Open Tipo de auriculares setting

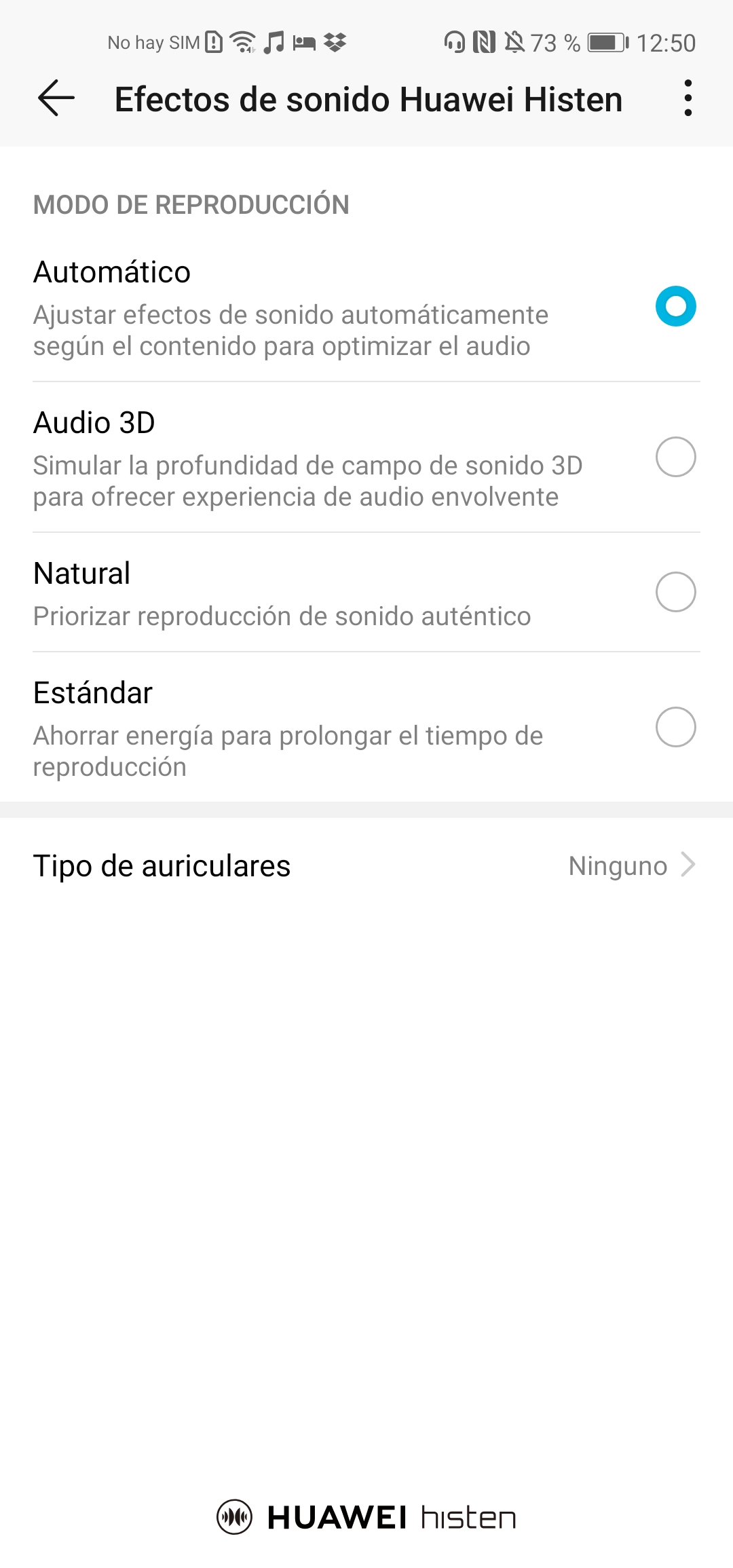366,866
